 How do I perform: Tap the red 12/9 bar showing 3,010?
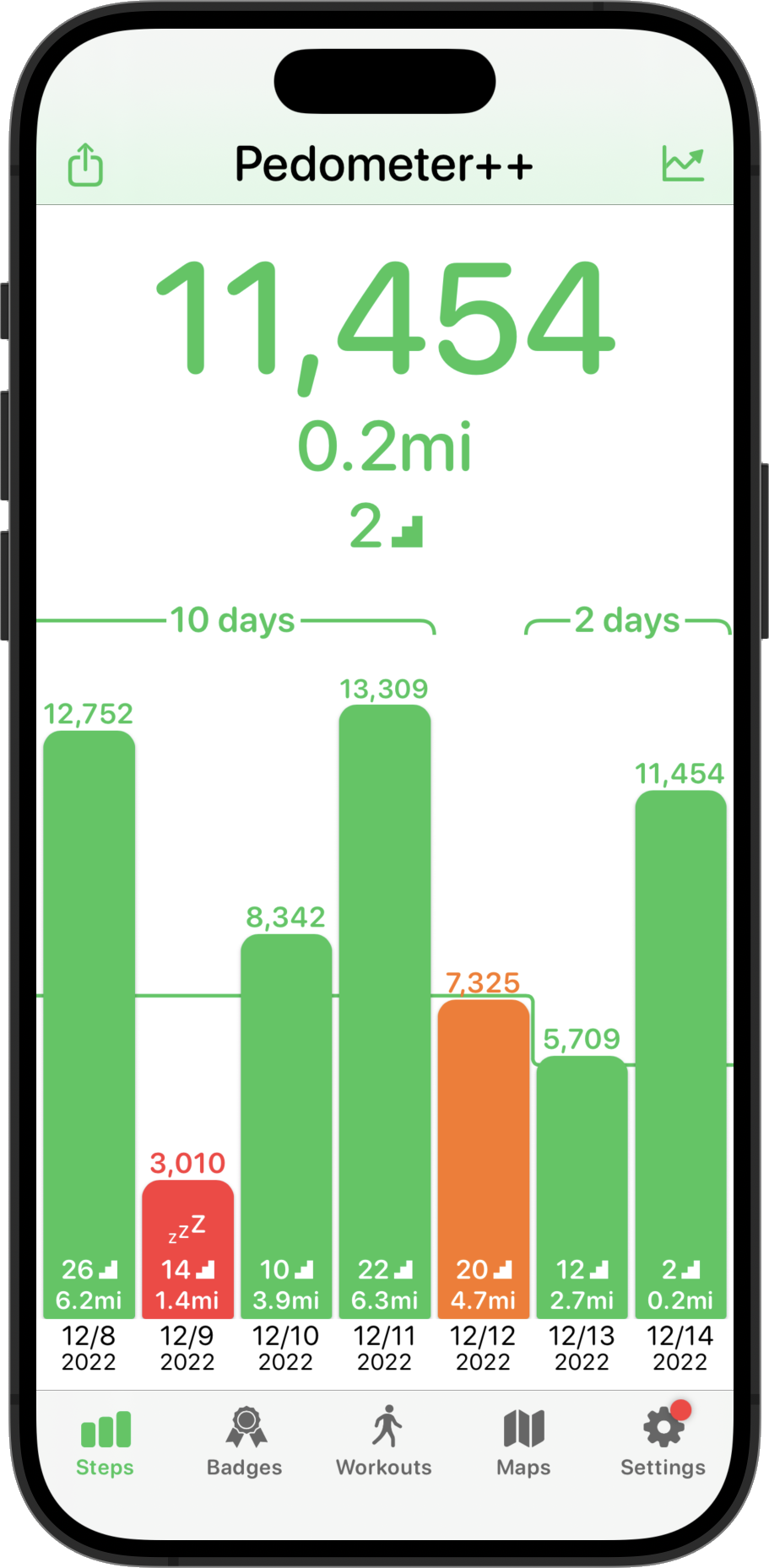tap(187, 1249)
